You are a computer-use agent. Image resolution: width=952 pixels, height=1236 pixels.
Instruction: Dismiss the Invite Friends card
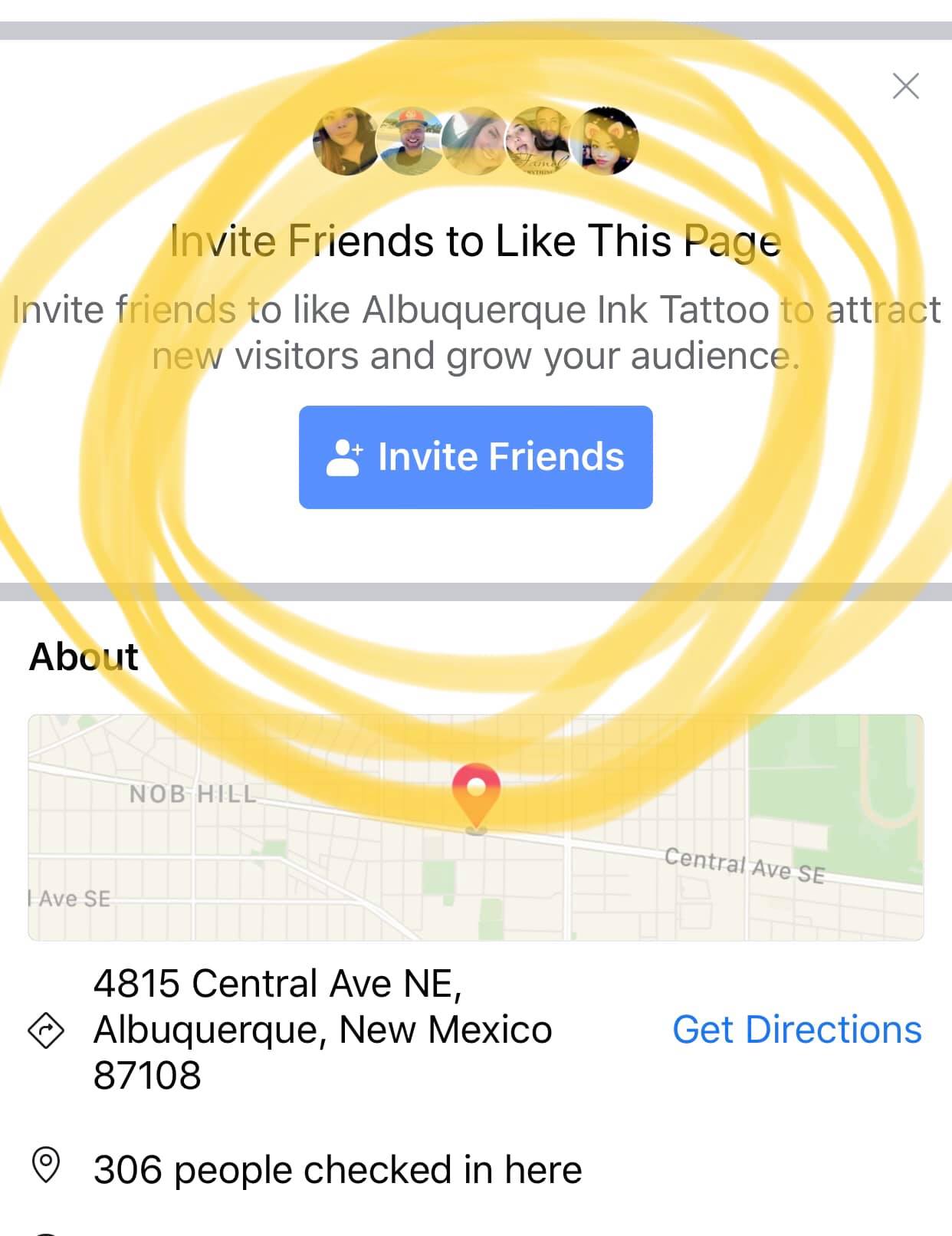[905, 86]
